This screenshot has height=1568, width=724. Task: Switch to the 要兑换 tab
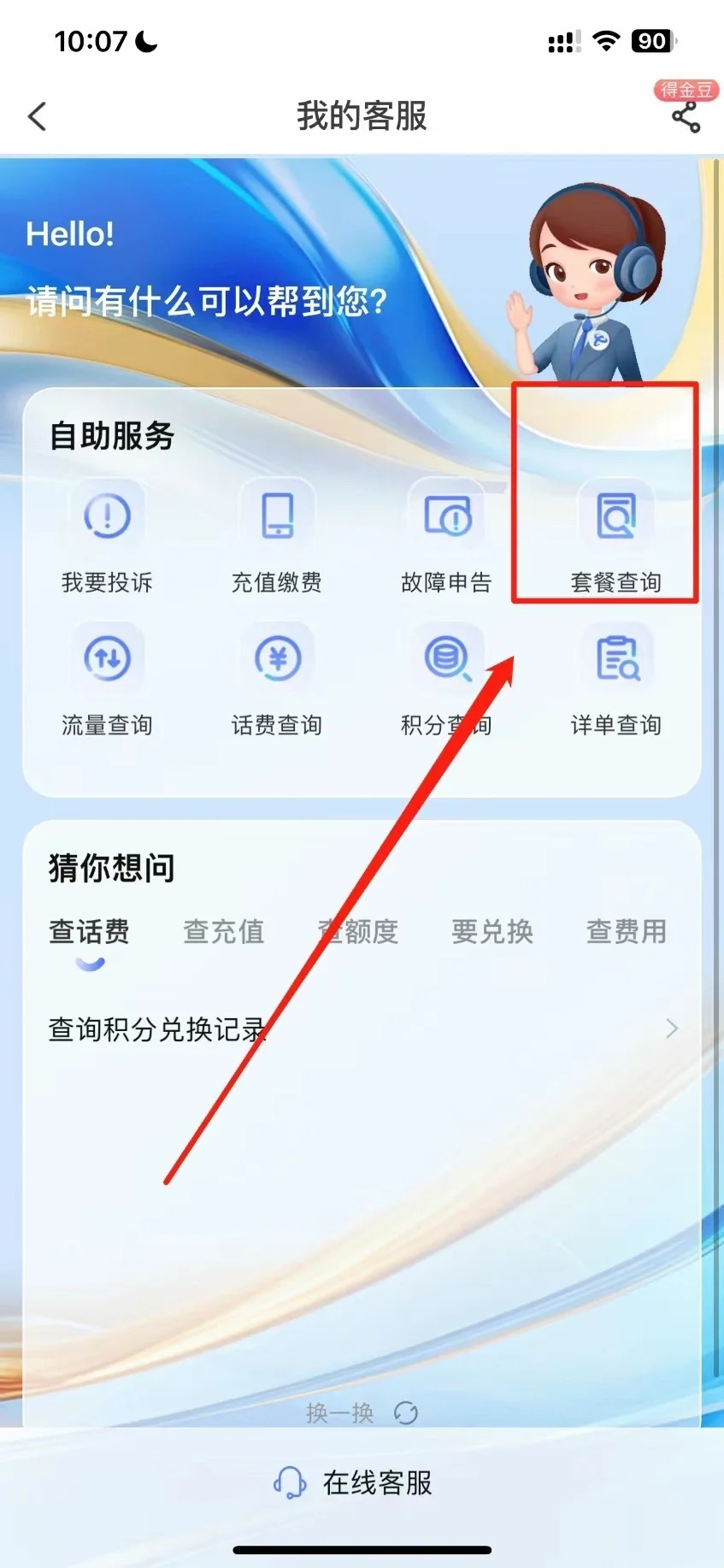pyautogui.click(x=492, y=931)
